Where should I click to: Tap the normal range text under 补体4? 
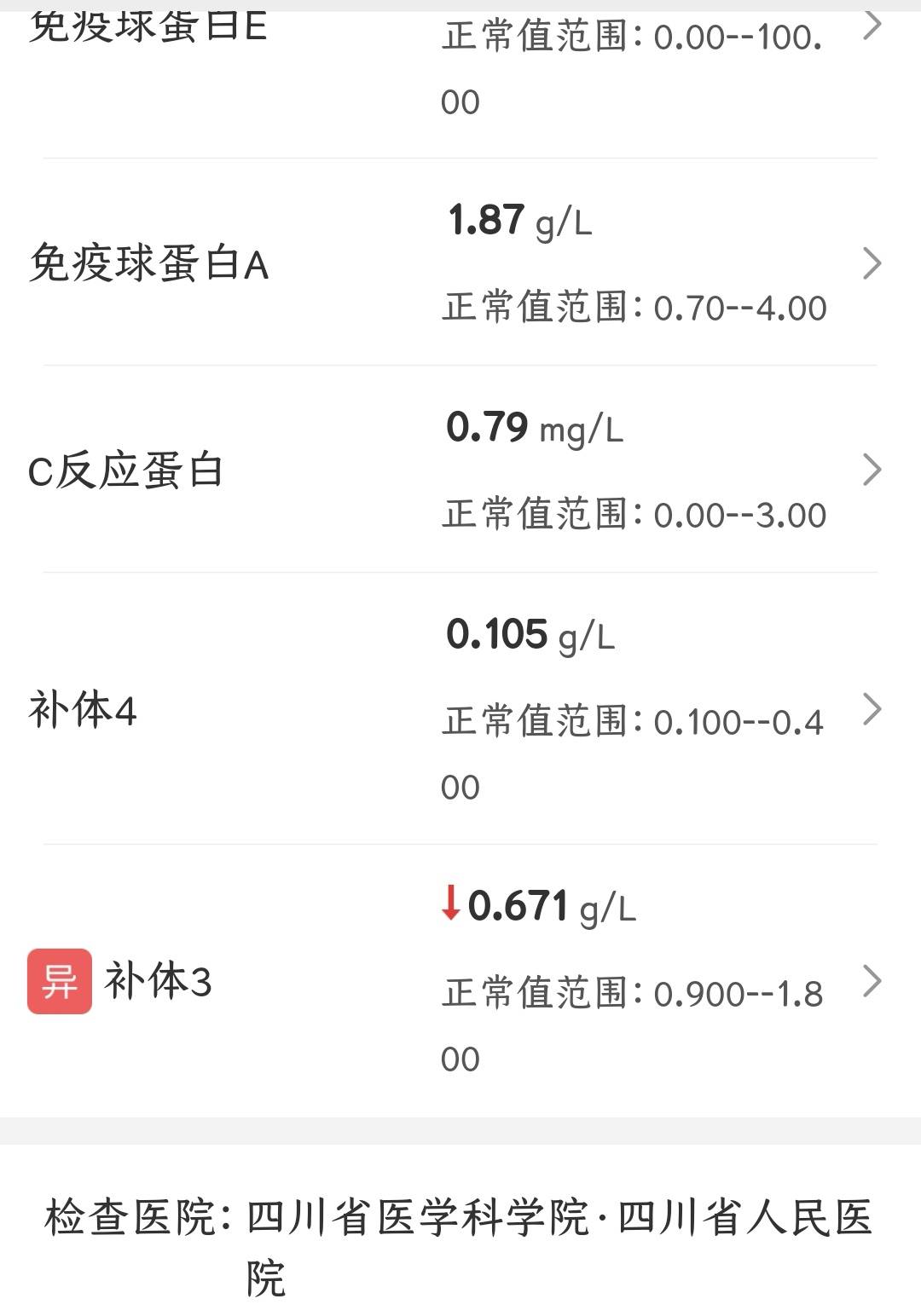[635, 720]
